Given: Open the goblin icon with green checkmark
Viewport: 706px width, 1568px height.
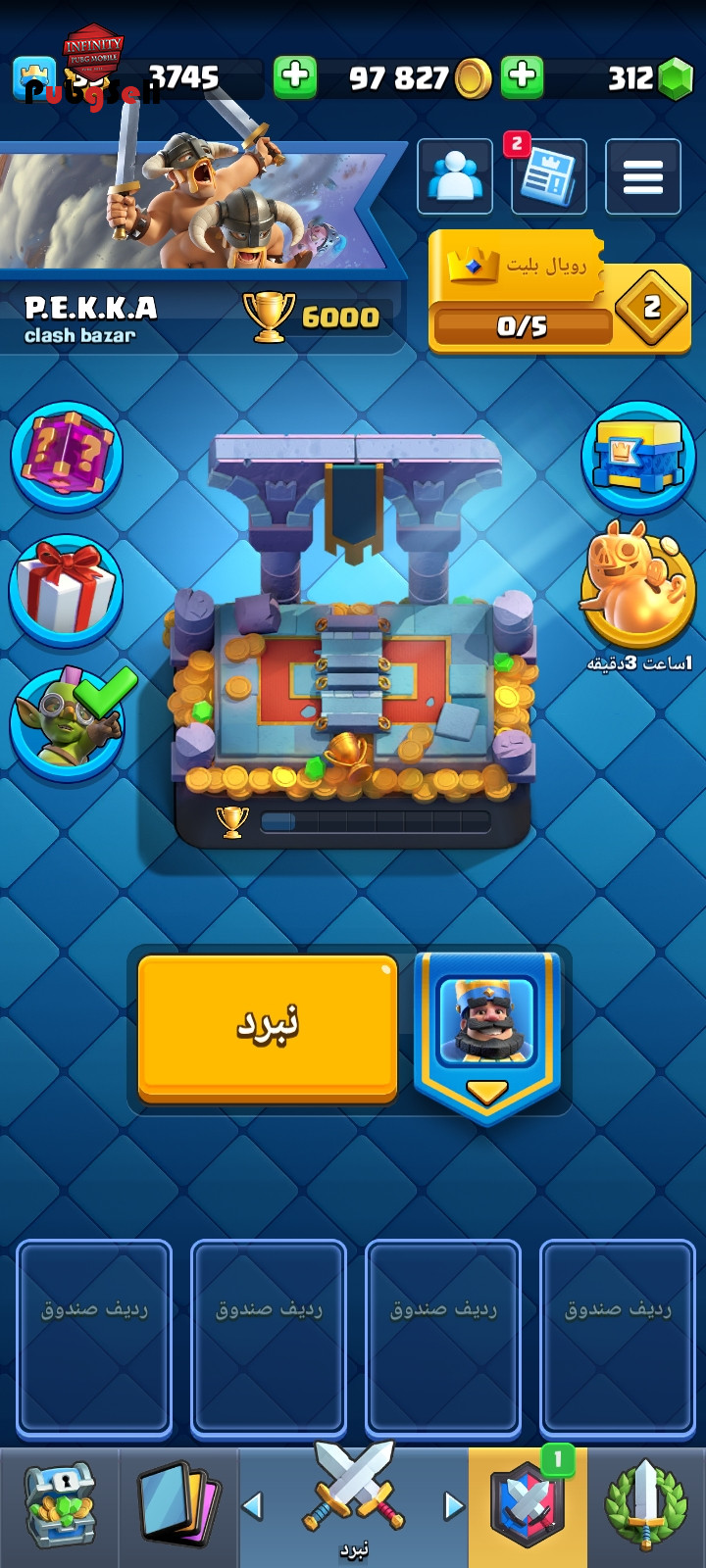Looking at the screenshot, I should point(67,723).
